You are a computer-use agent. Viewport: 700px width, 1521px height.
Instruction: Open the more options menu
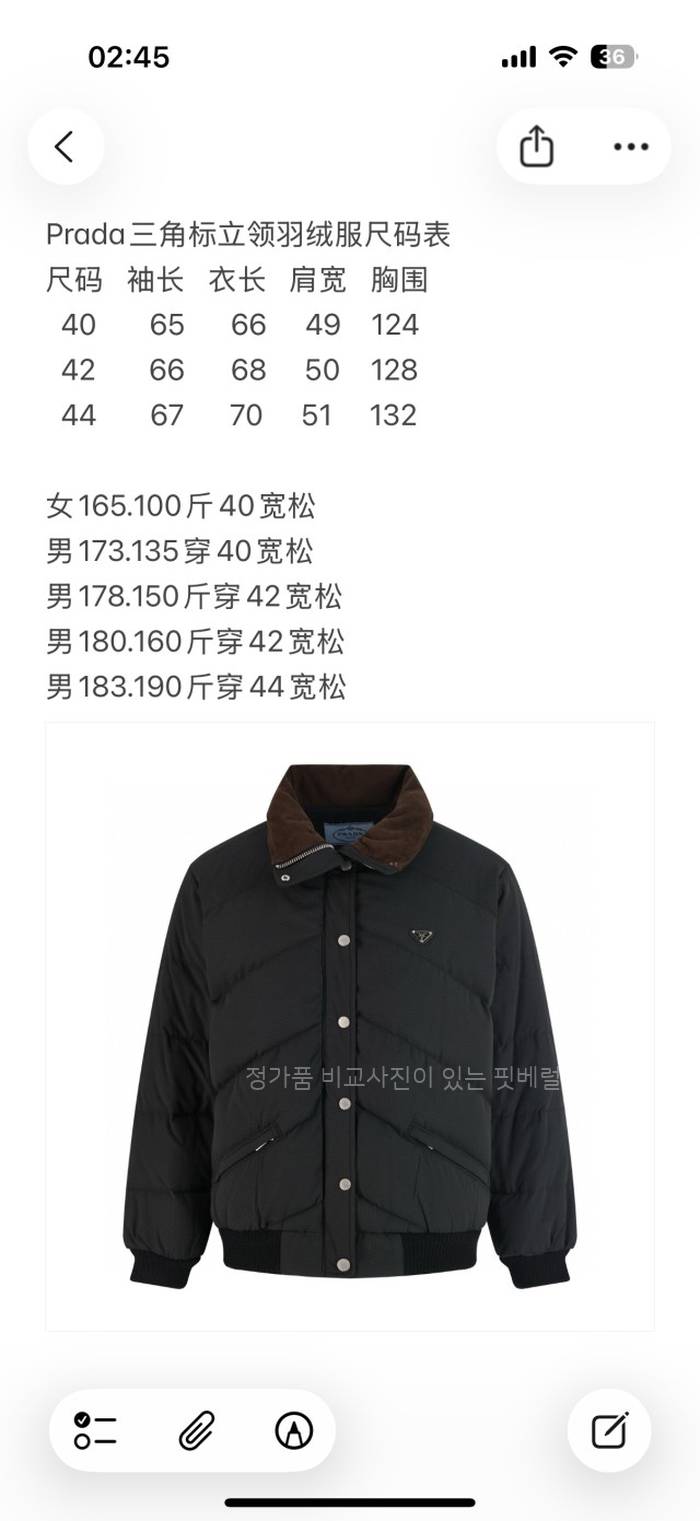pyautogui.click(x=631, y=147)
